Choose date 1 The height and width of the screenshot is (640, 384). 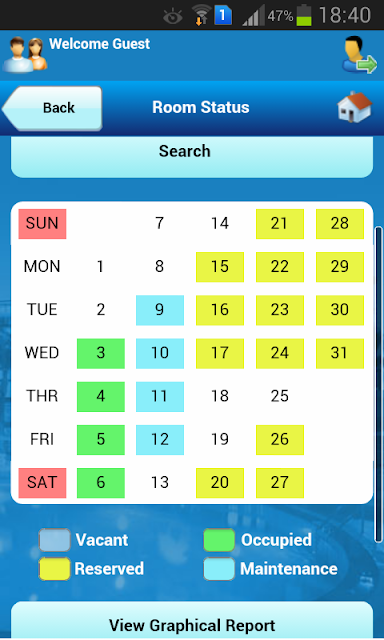pos(101,267)
